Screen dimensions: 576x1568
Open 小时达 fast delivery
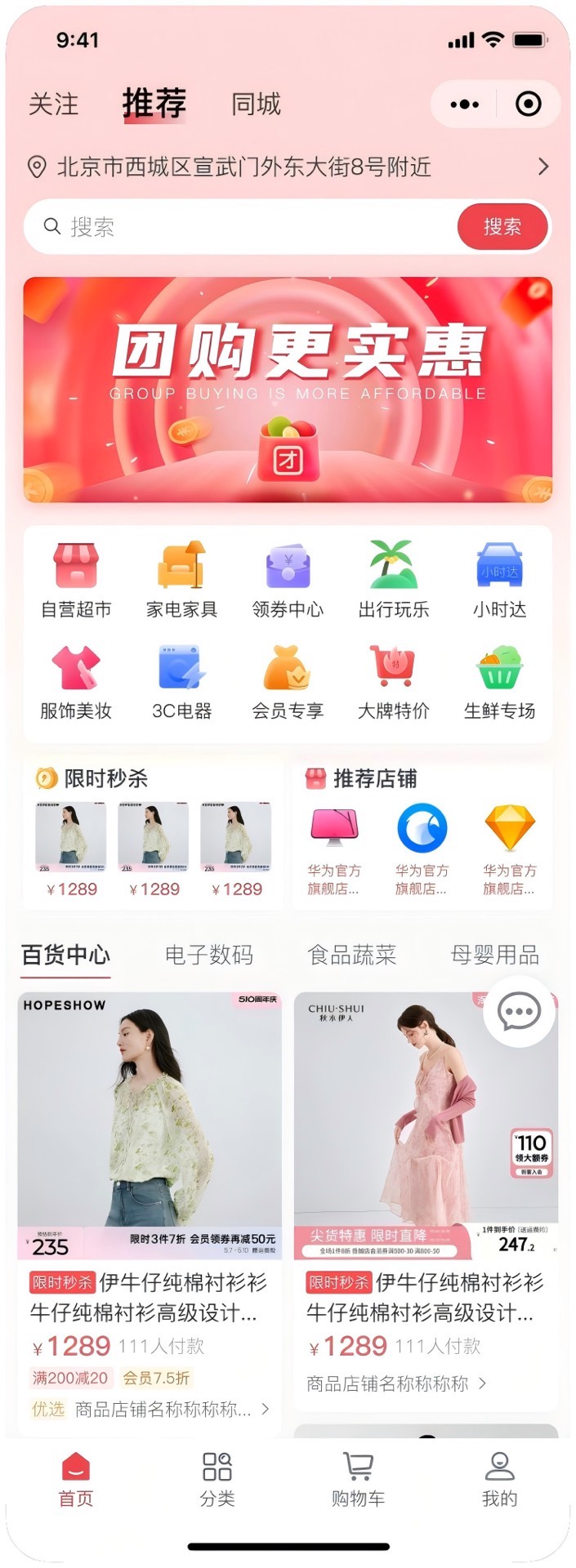pyautogui.click(x=499, y=578)
